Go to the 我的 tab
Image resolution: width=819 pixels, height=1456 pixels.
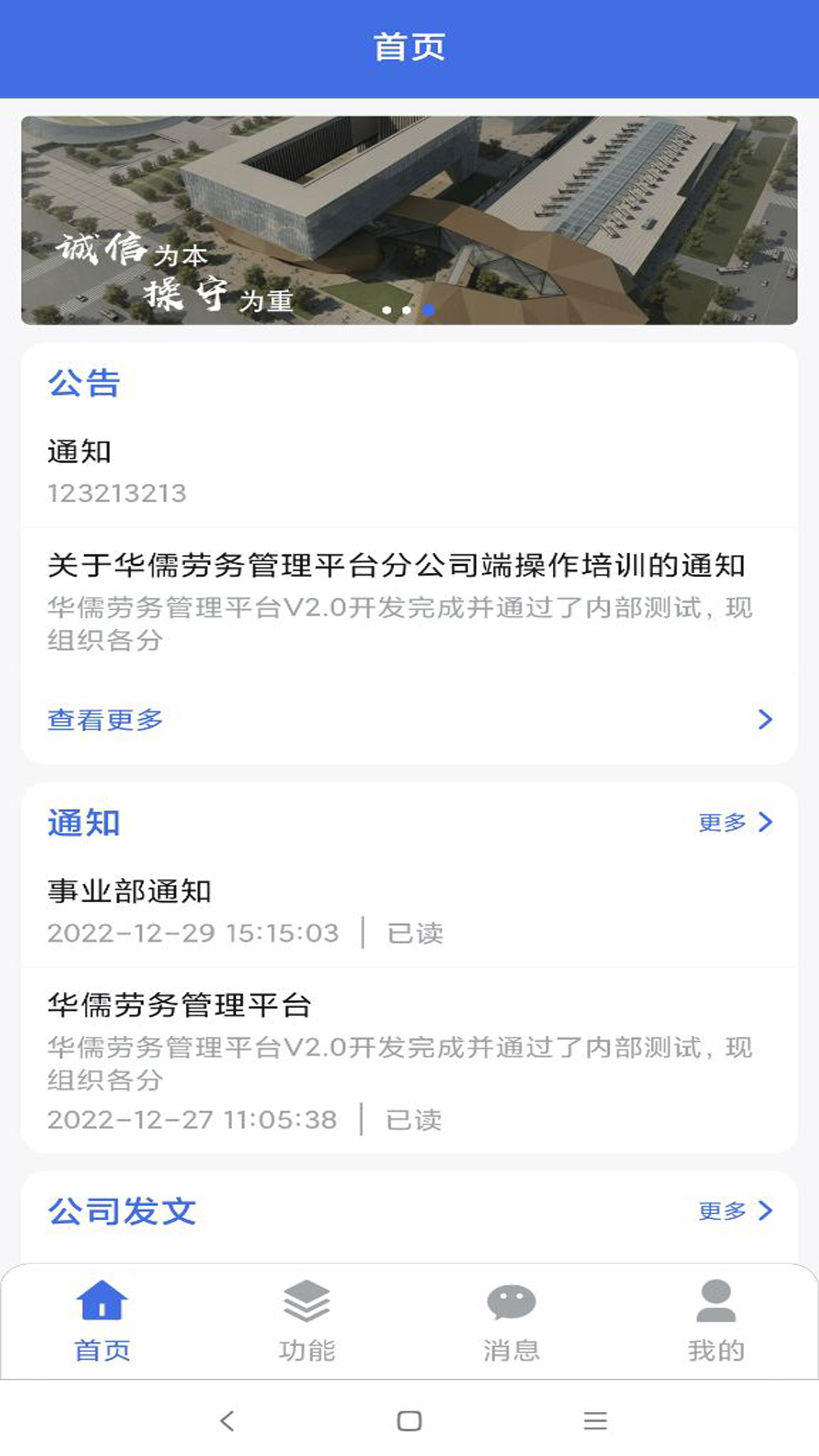click(717, 1320)
